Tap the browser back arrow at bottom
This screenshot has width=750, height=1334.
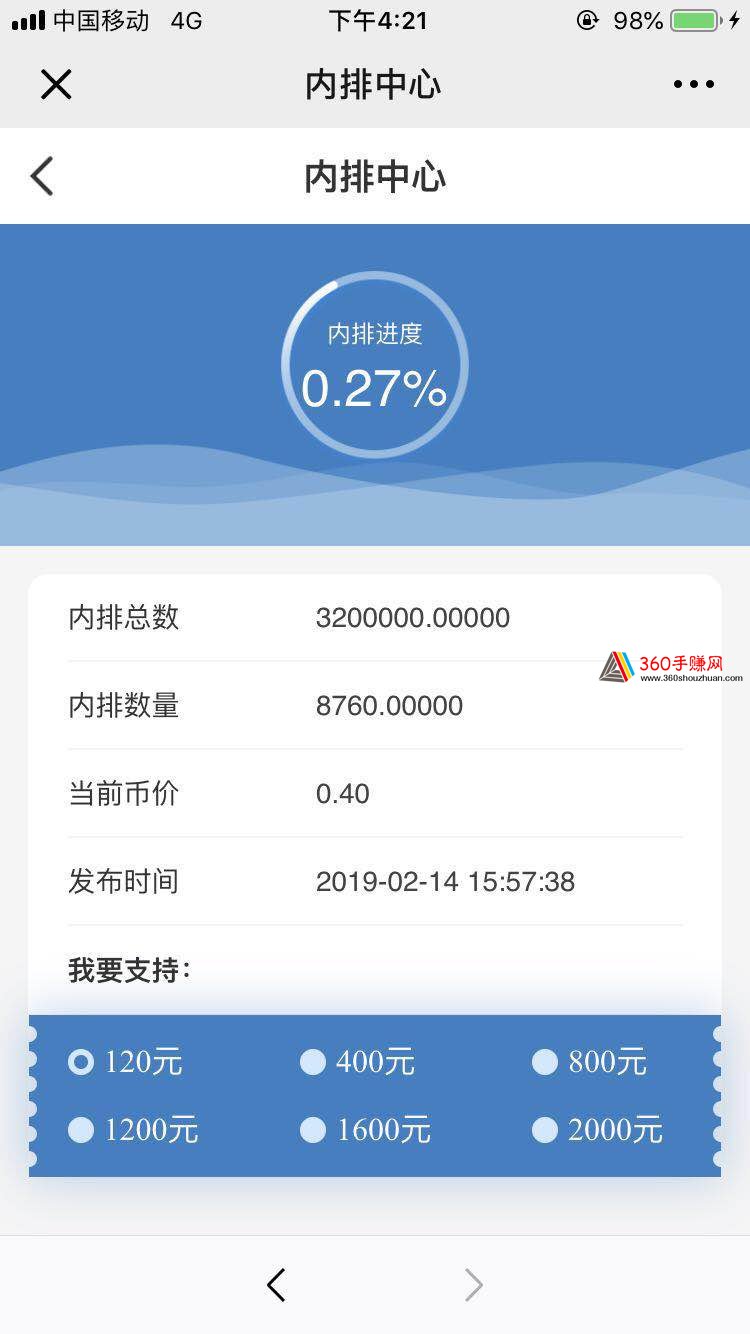point(277,1284)
